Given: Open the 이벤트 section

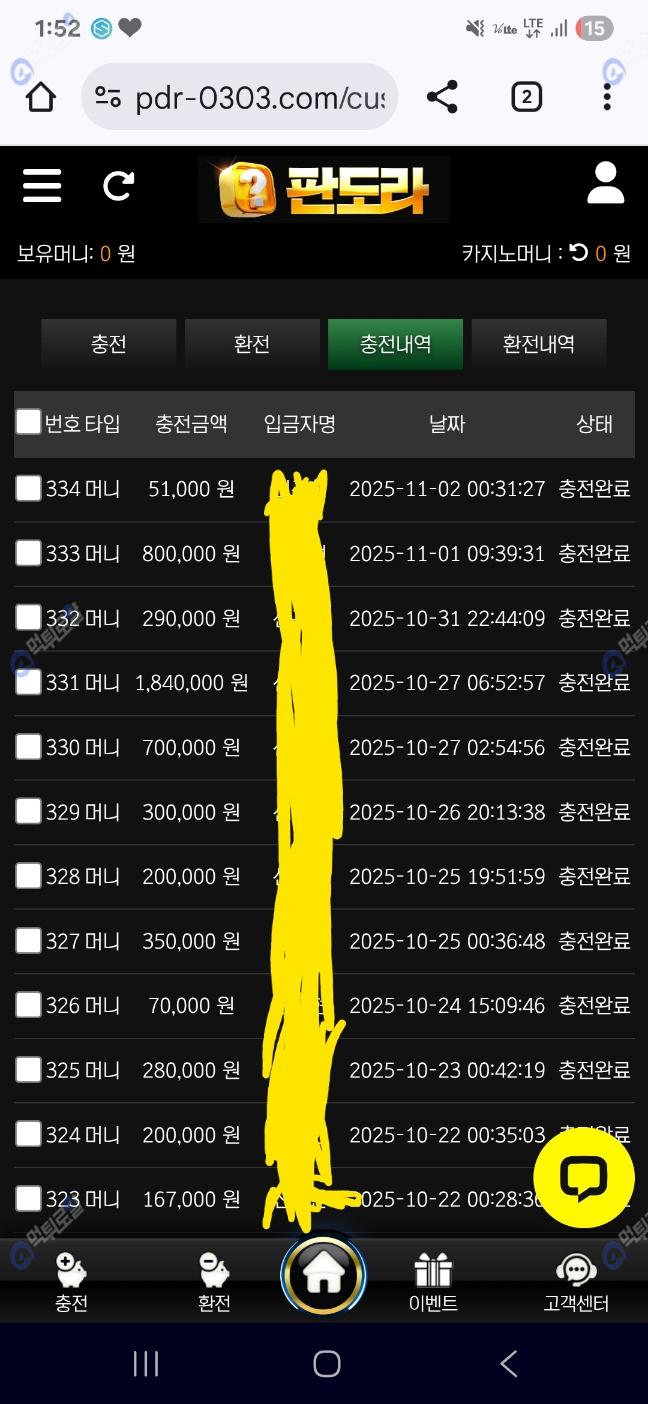Looking at the screenshot, I should coord(433,1283).
